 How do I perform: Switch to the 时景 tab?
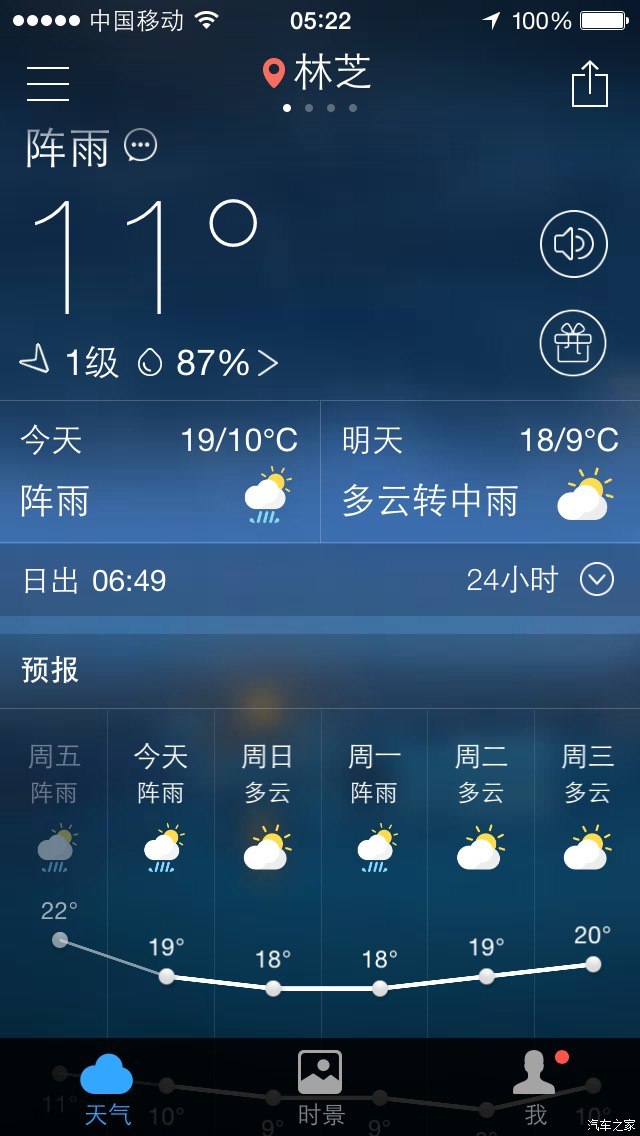[320, 1088]
